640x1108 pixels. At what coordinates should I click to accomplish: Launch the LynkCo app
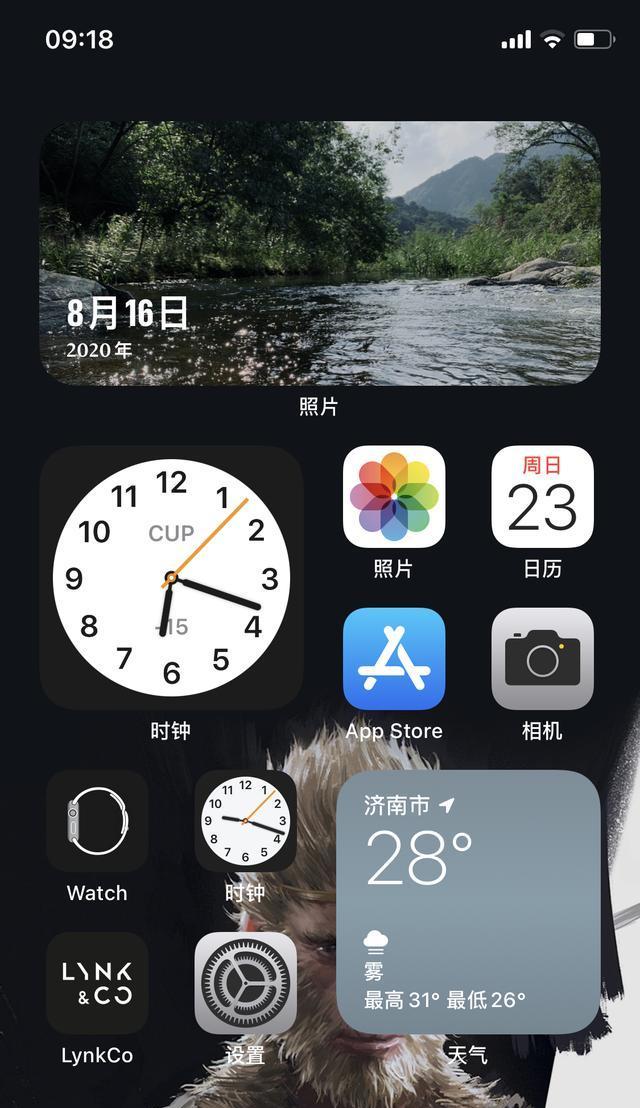tap(97, 983)
